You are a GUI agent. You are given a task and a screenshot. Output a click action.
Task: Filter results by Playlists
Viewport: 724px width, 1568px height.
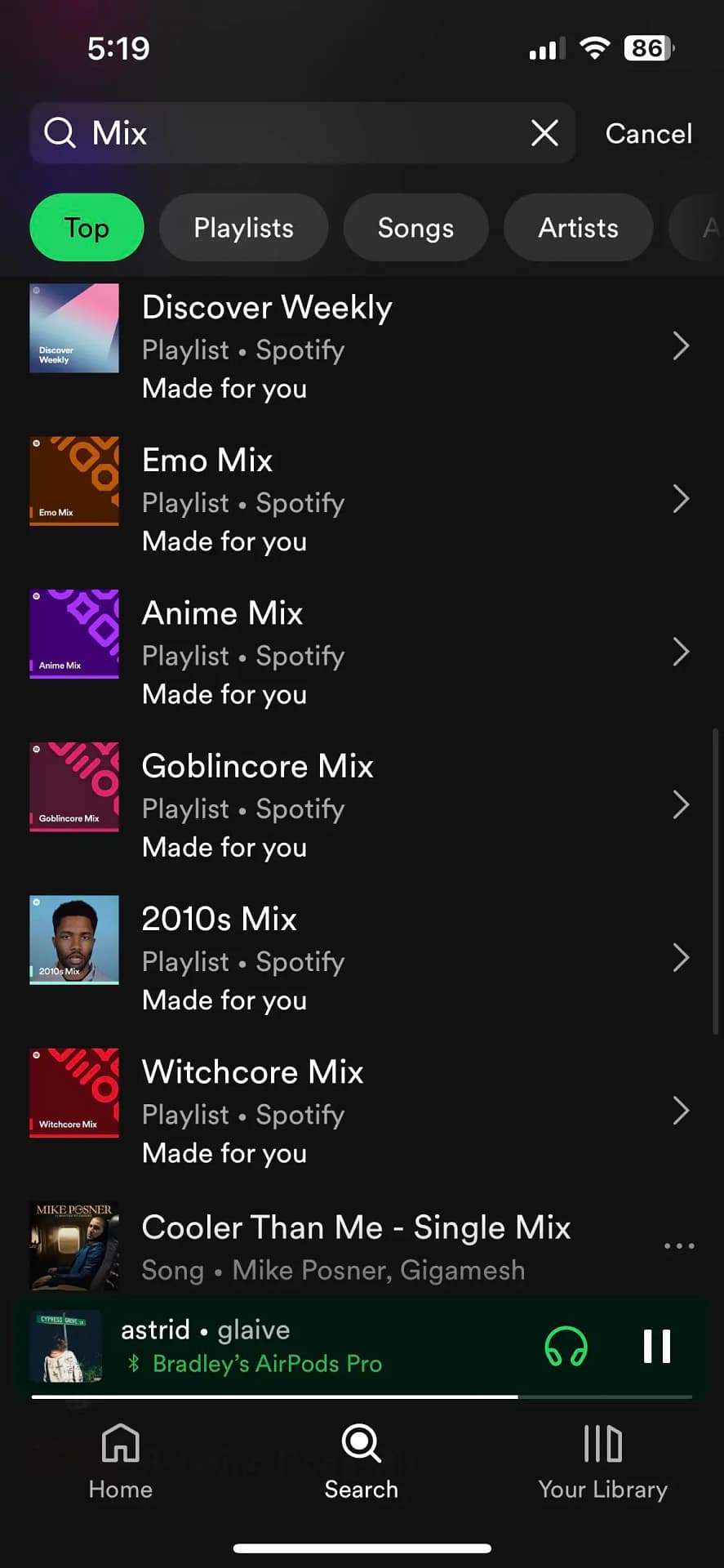point(243,228)
